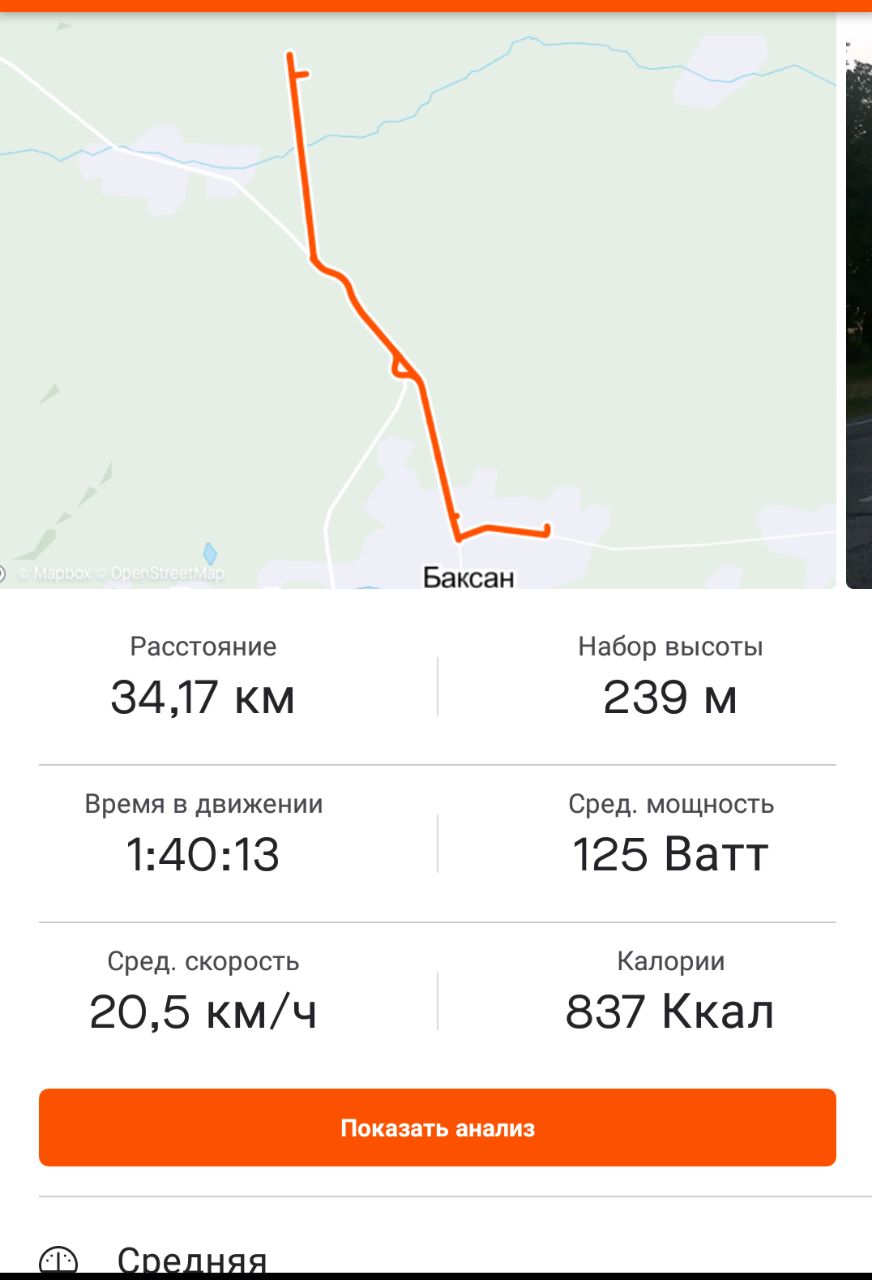Open the Средняя row with gauge icon
The width and height of the screenshot is (872, 1280).
(191, 1259)
